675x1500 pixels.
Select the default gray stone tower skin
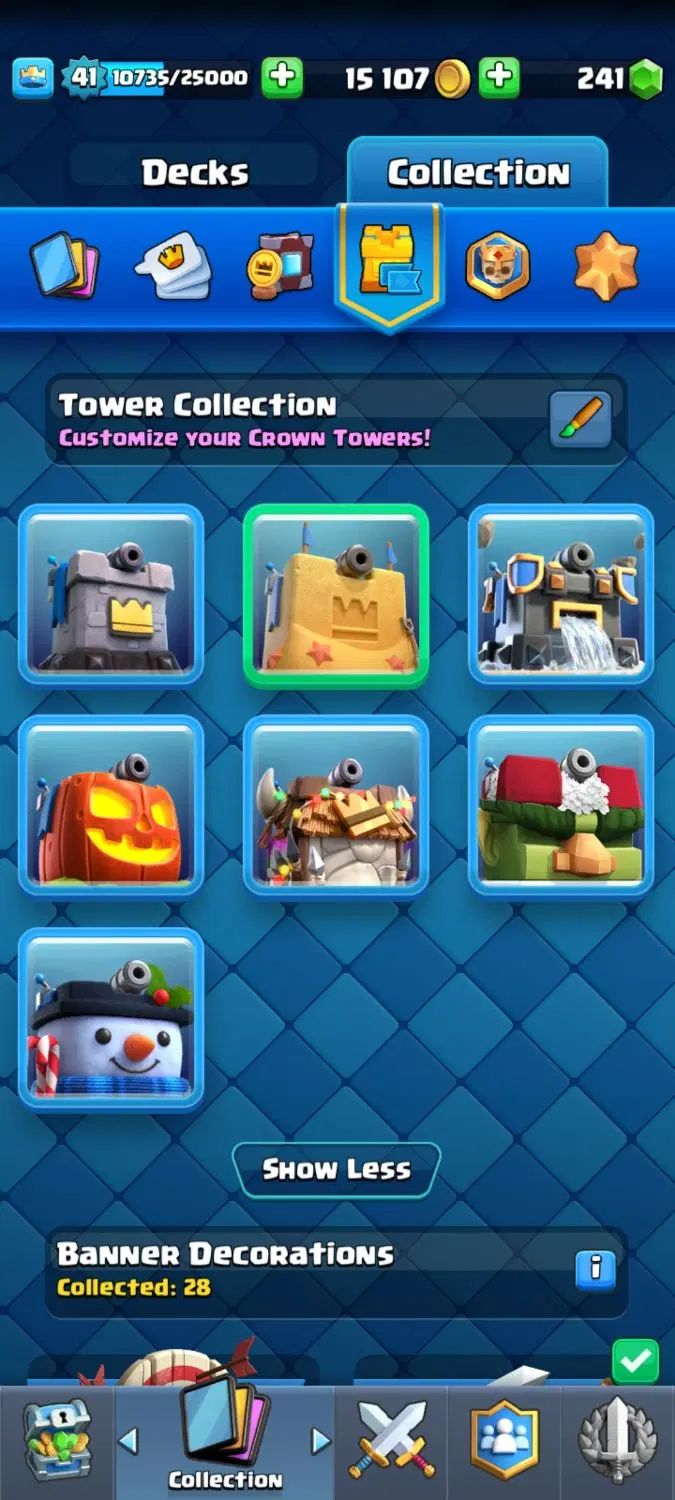click(111, 595)
